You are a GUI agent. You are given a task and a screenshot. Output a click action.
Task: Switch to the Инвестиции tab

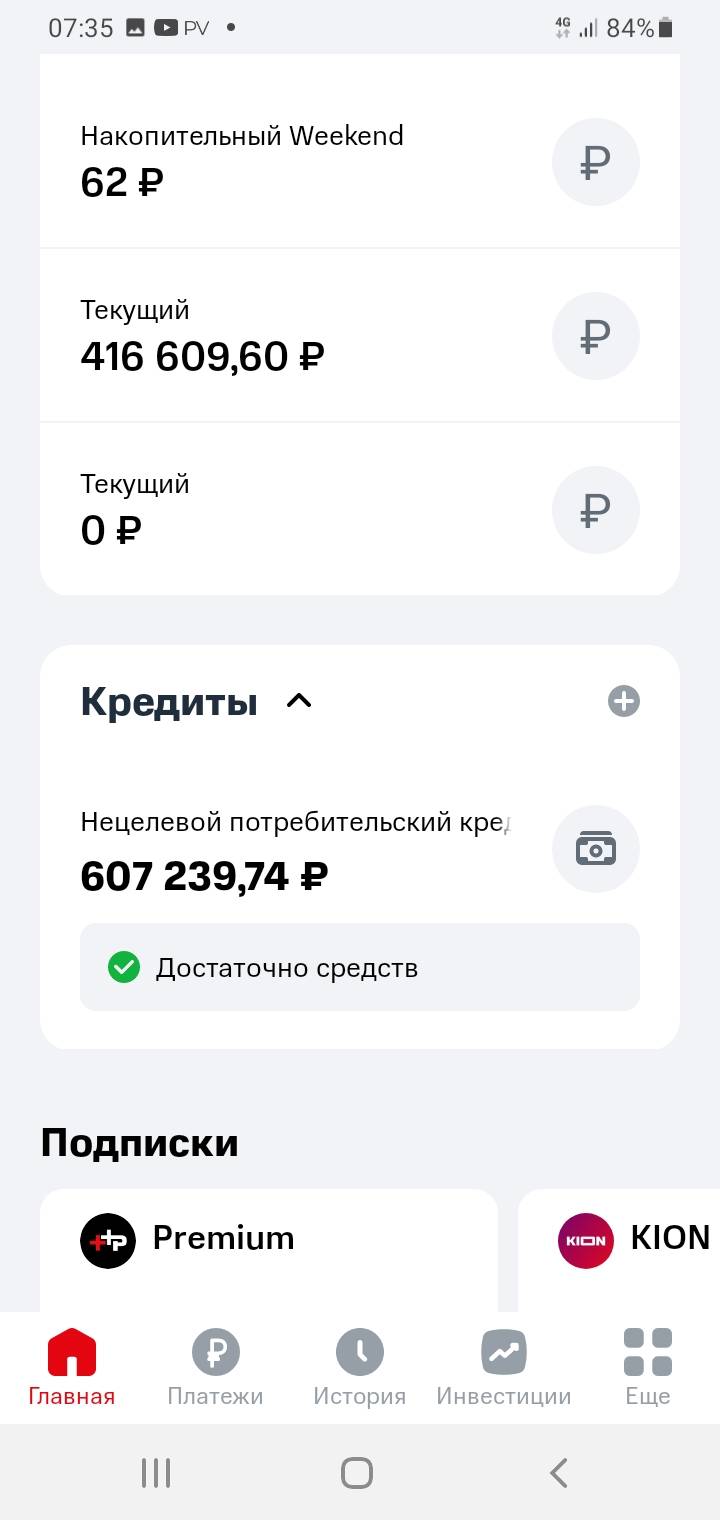pos(504,1367)
